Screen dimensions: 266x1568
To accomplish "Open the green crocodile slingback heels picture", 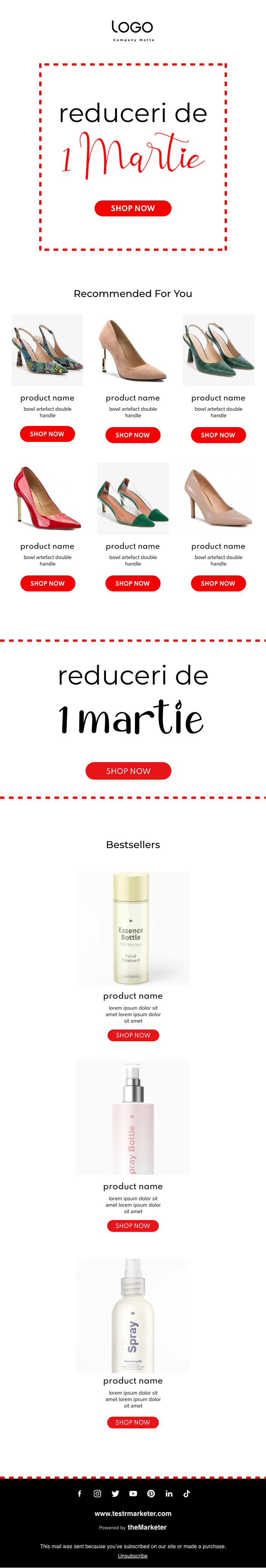I will coord(218,350).
